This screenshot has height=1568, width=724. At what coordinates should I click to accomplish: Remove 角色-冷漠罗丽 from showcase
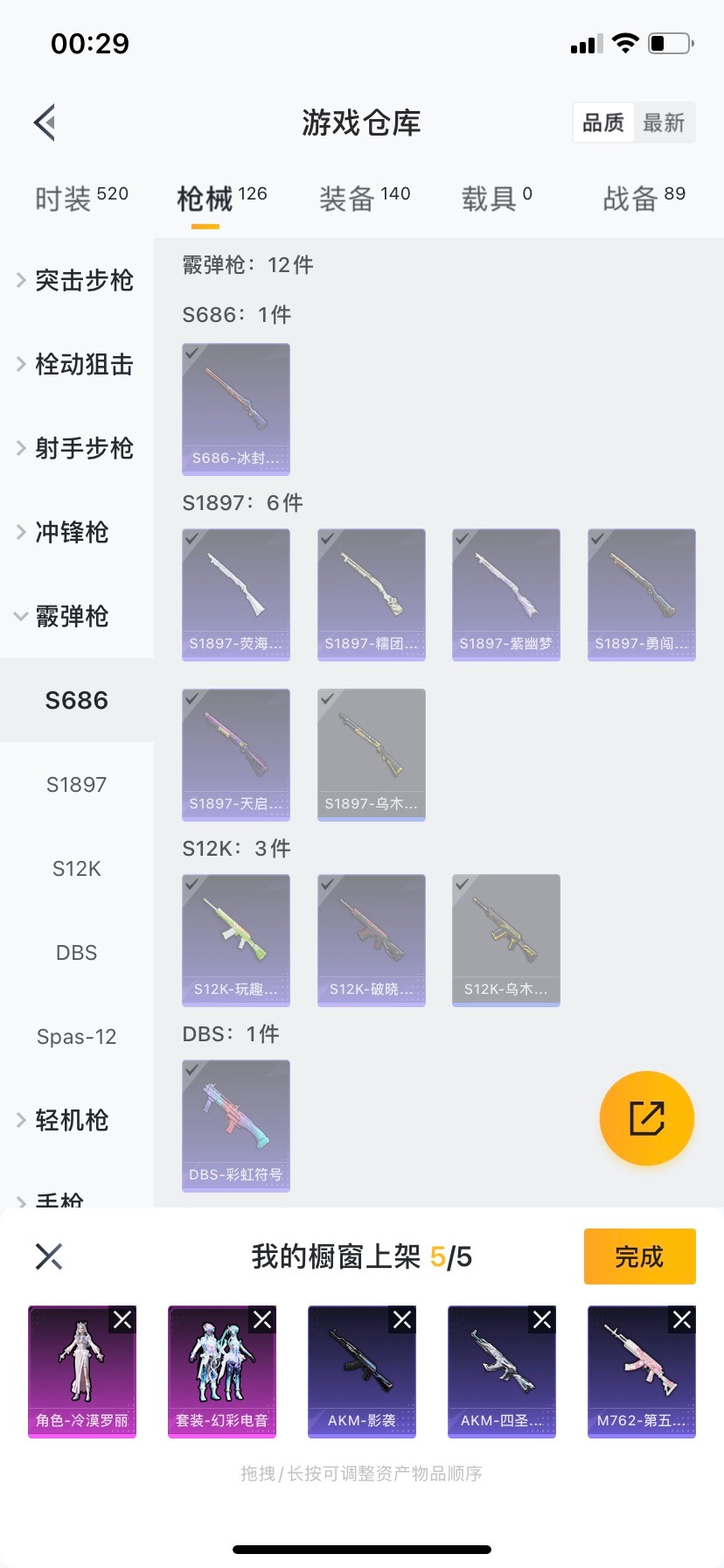(x=122, y=1319)
